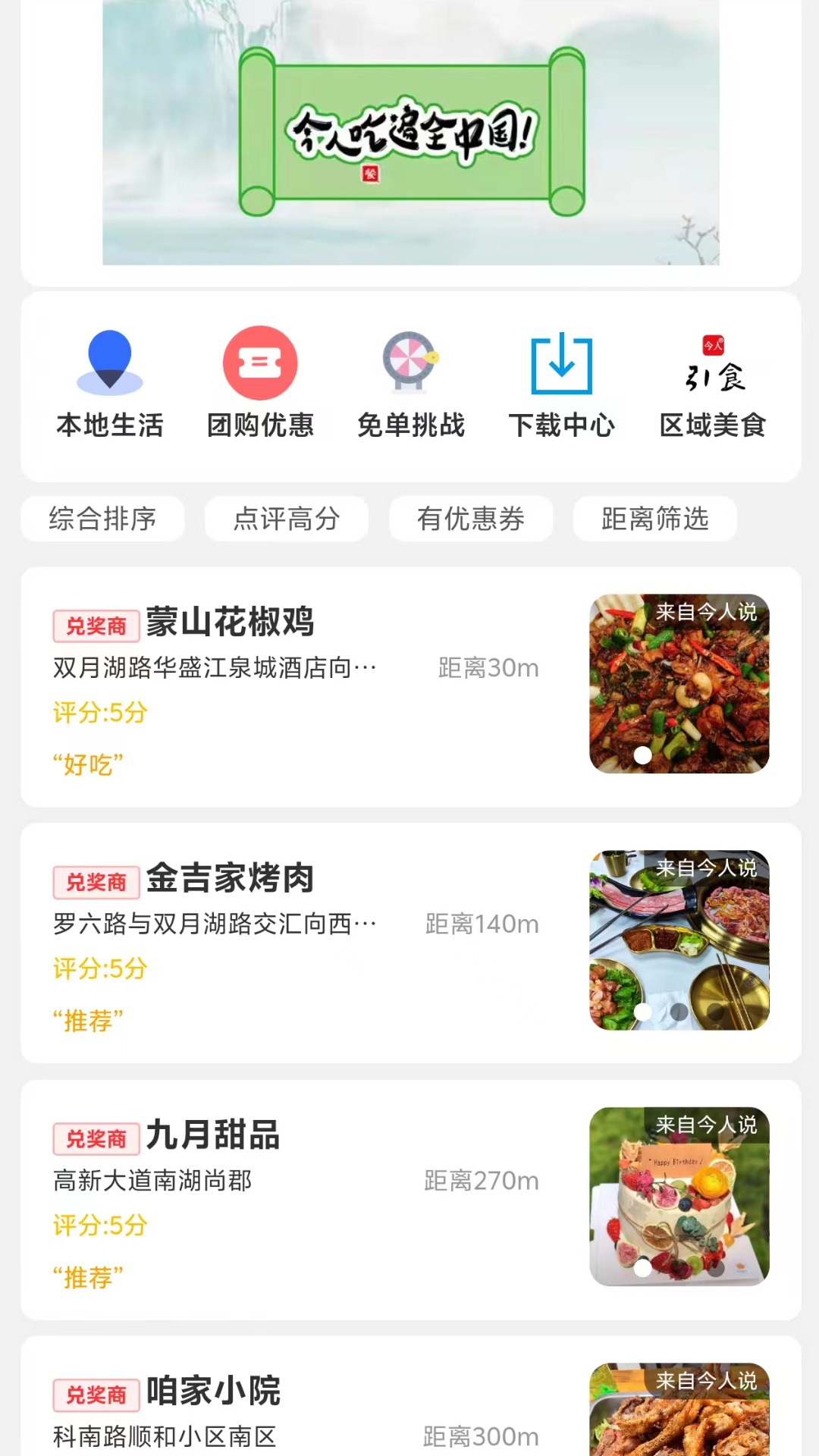Open the 距离筛选 distance filter dropdown
The image size is (819, 1456).
pos(655,519)
